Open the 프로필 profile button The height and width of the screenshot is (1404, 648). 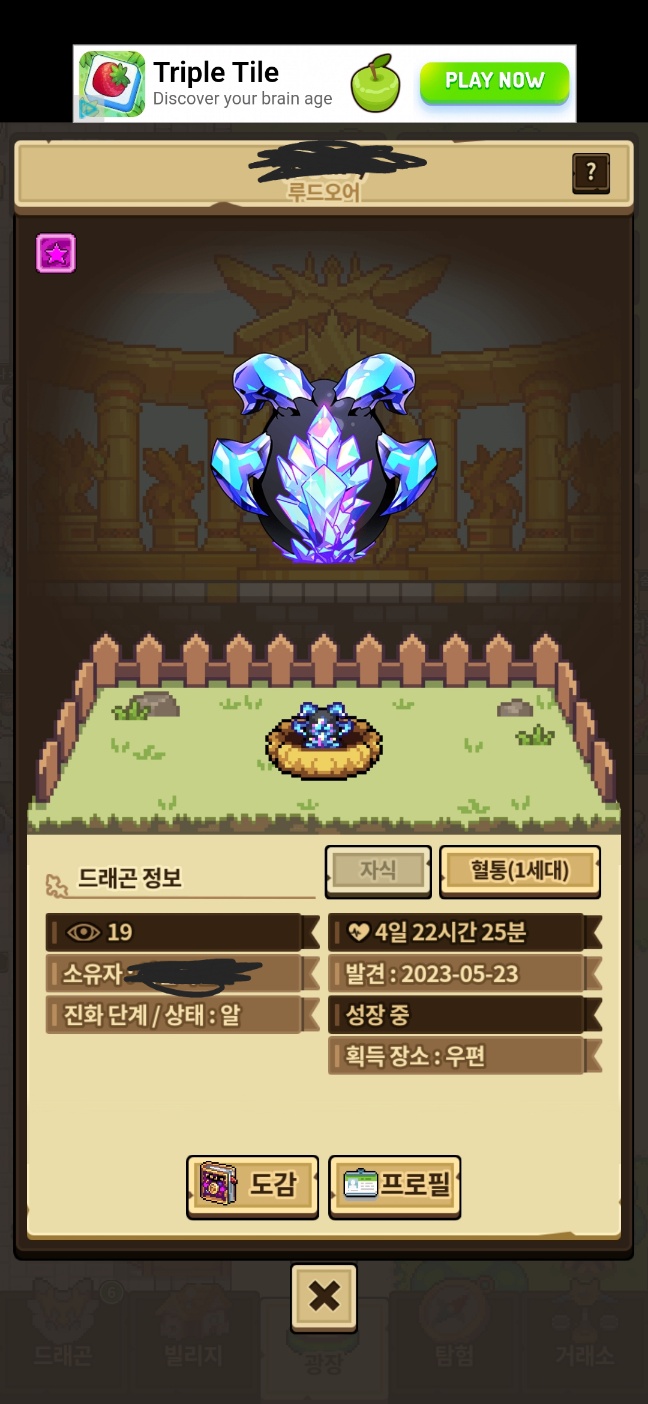[395, 1186]
